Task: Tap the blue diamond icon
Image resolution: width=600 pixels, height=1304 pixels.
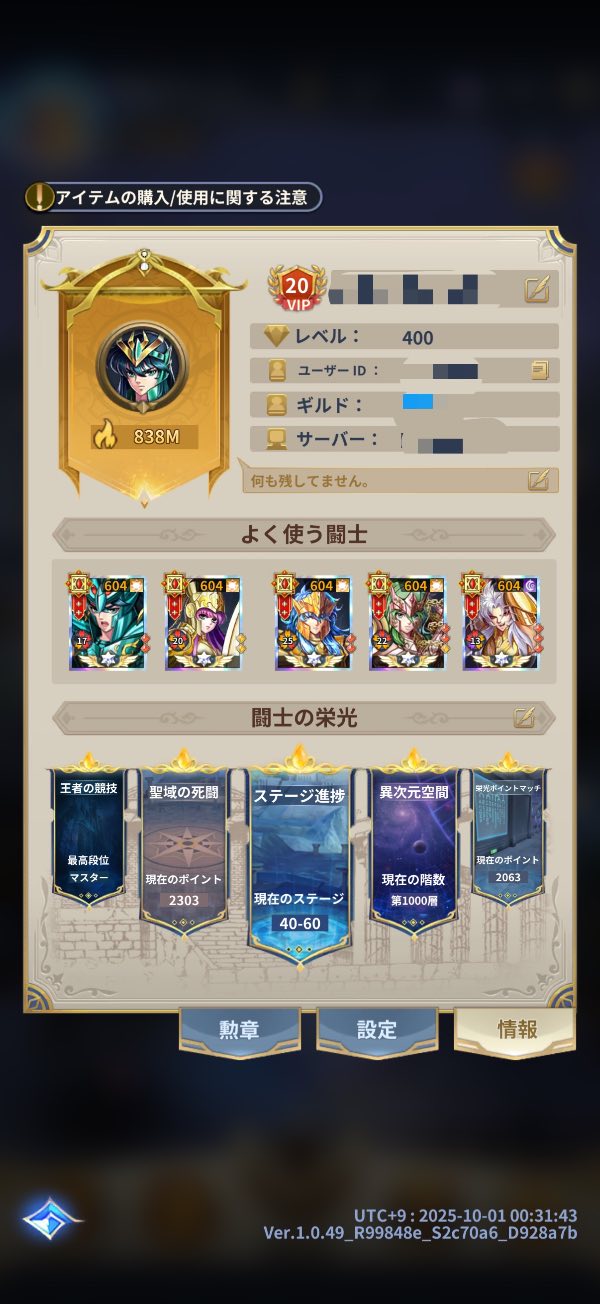Action: (x=52, y=1219)
